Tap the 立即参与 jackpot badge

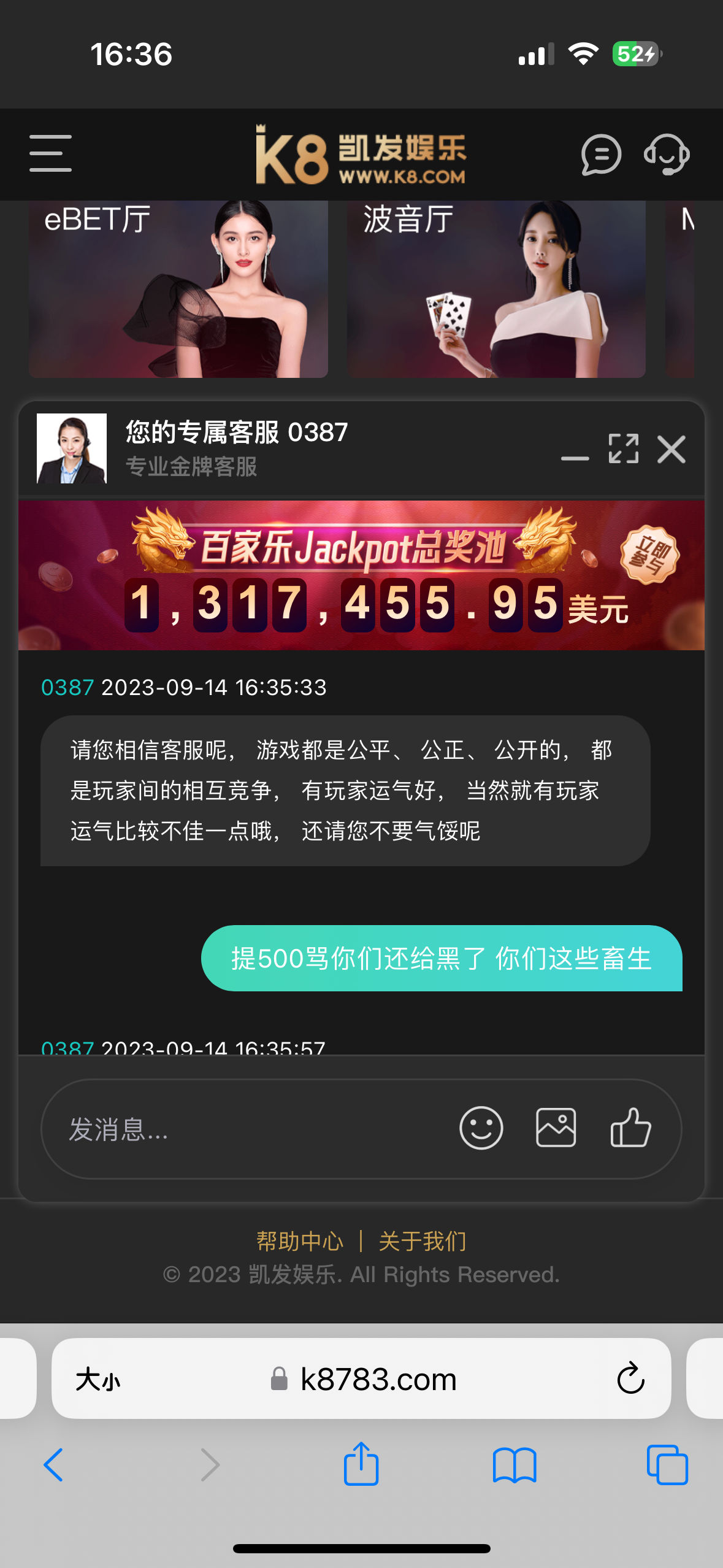[649, 554]
